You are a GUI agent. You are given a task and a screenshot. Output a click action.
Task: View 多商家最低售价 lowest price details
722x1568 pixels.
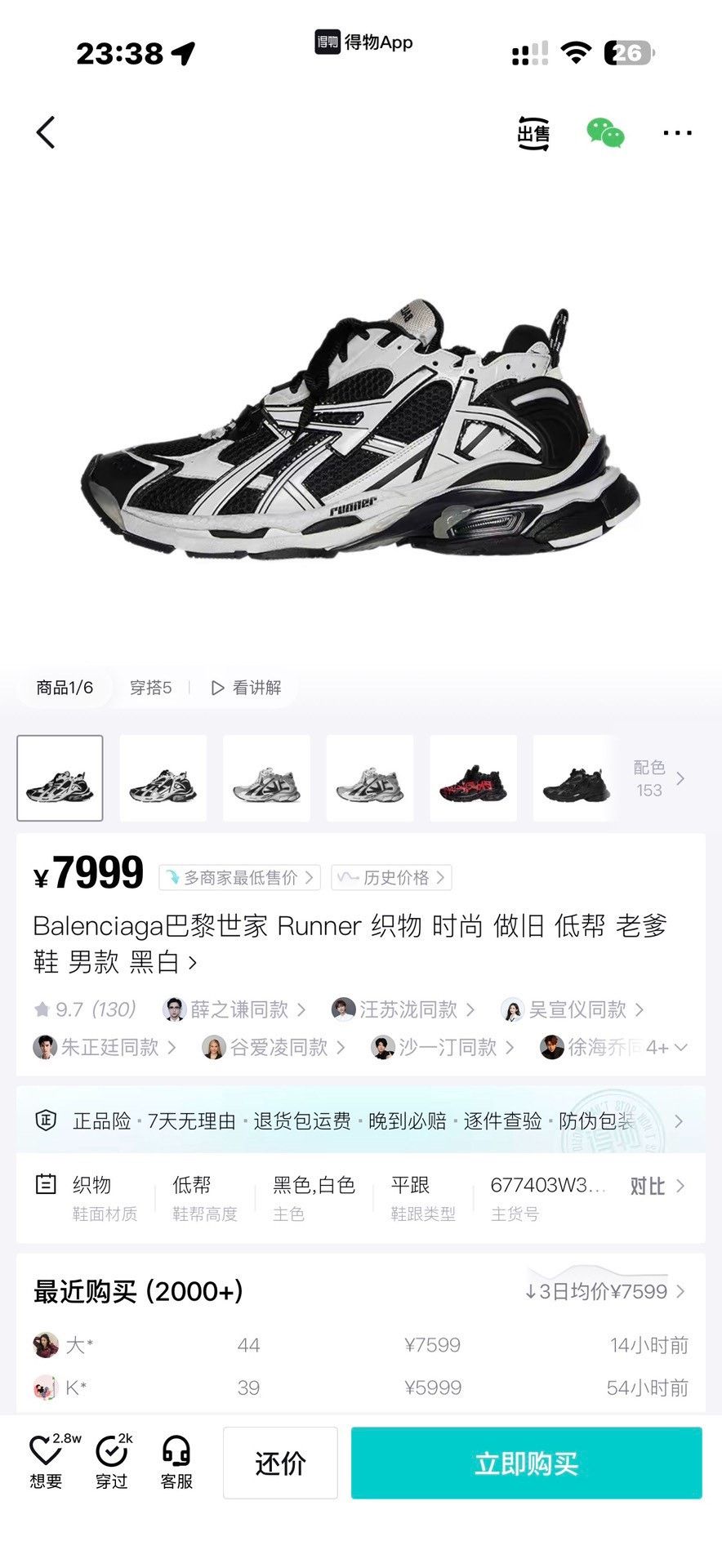tap(239, 878)
